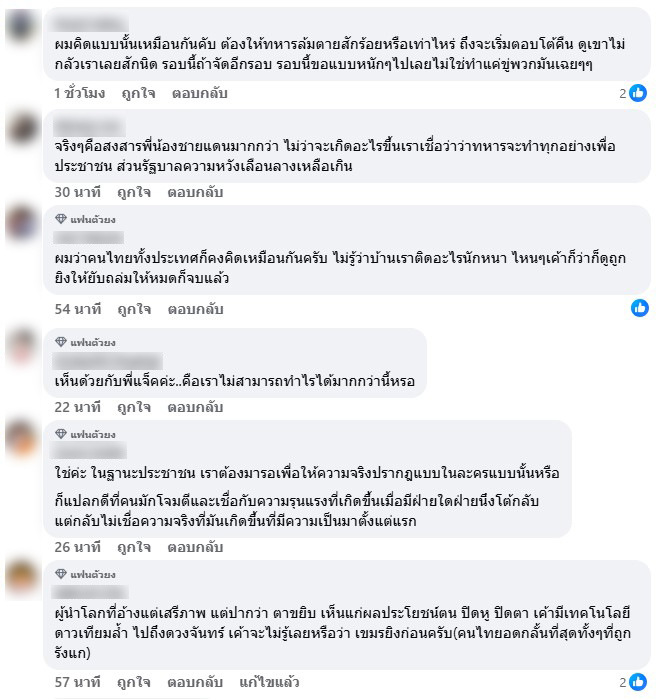665x699 pixels.
Task: Reply to the 26 นาที comment
Action: 194,547
